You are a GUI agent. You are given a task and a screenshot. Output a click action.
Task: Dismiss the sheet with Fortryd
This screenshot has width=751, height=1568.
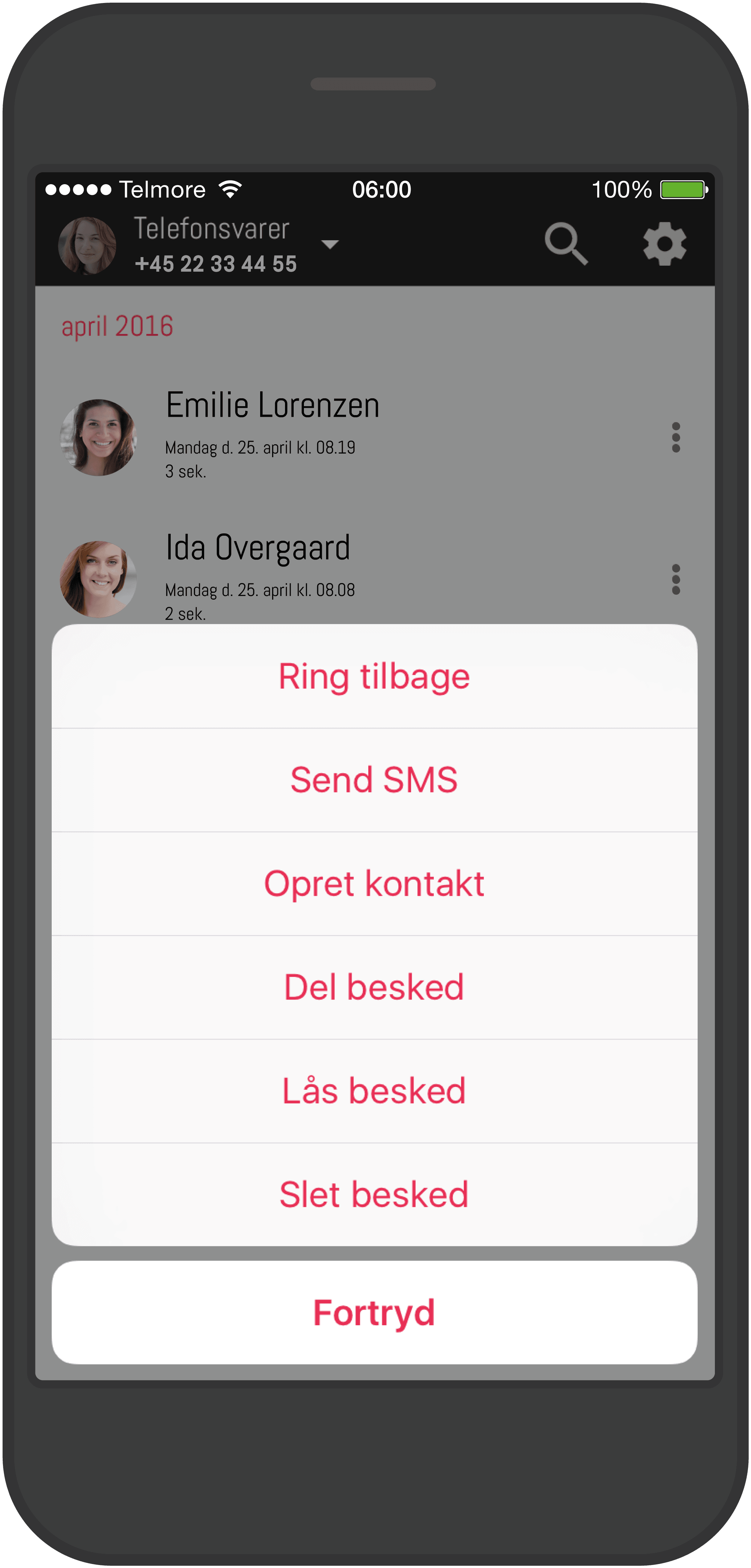pyautogui.click(x=374, y=1312)
